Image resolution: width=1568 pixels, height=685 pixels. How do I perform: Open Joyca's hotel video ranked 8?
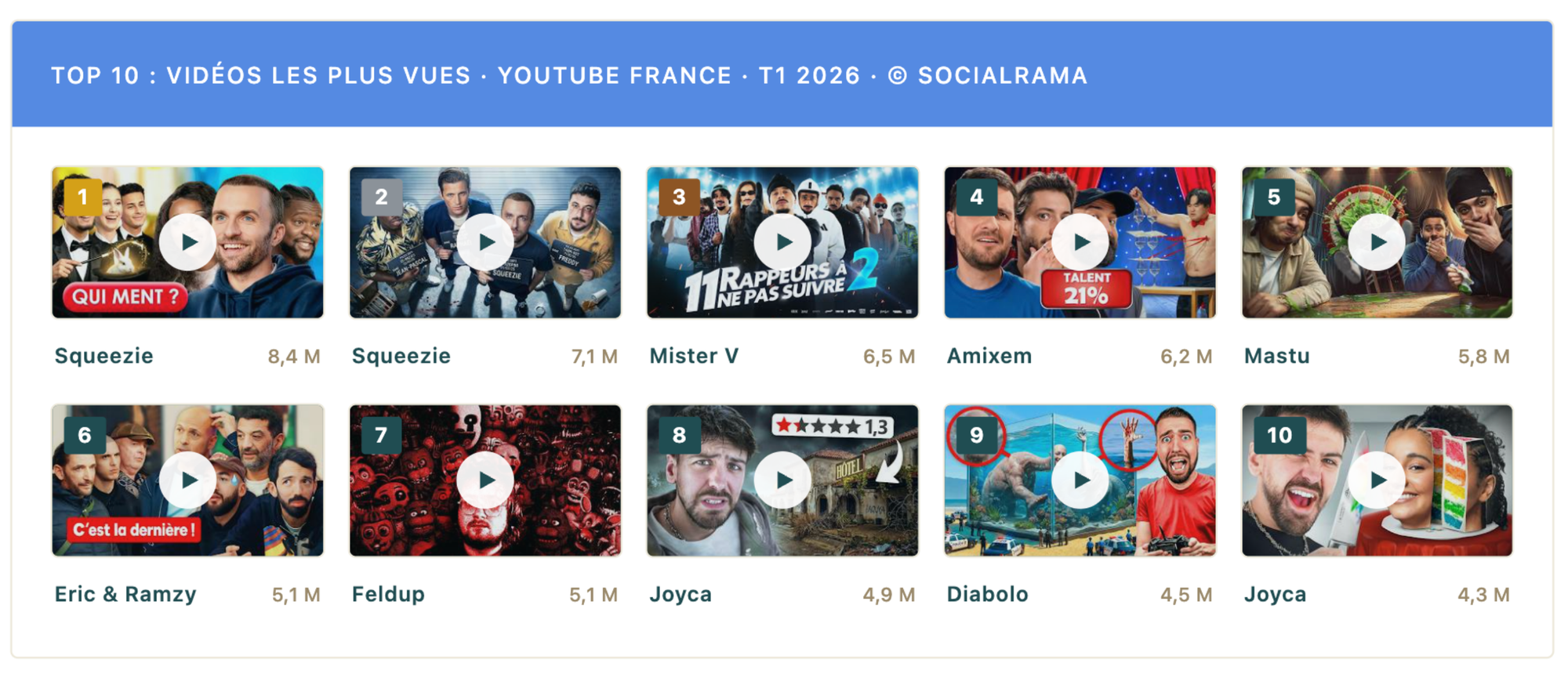point(782,480)
